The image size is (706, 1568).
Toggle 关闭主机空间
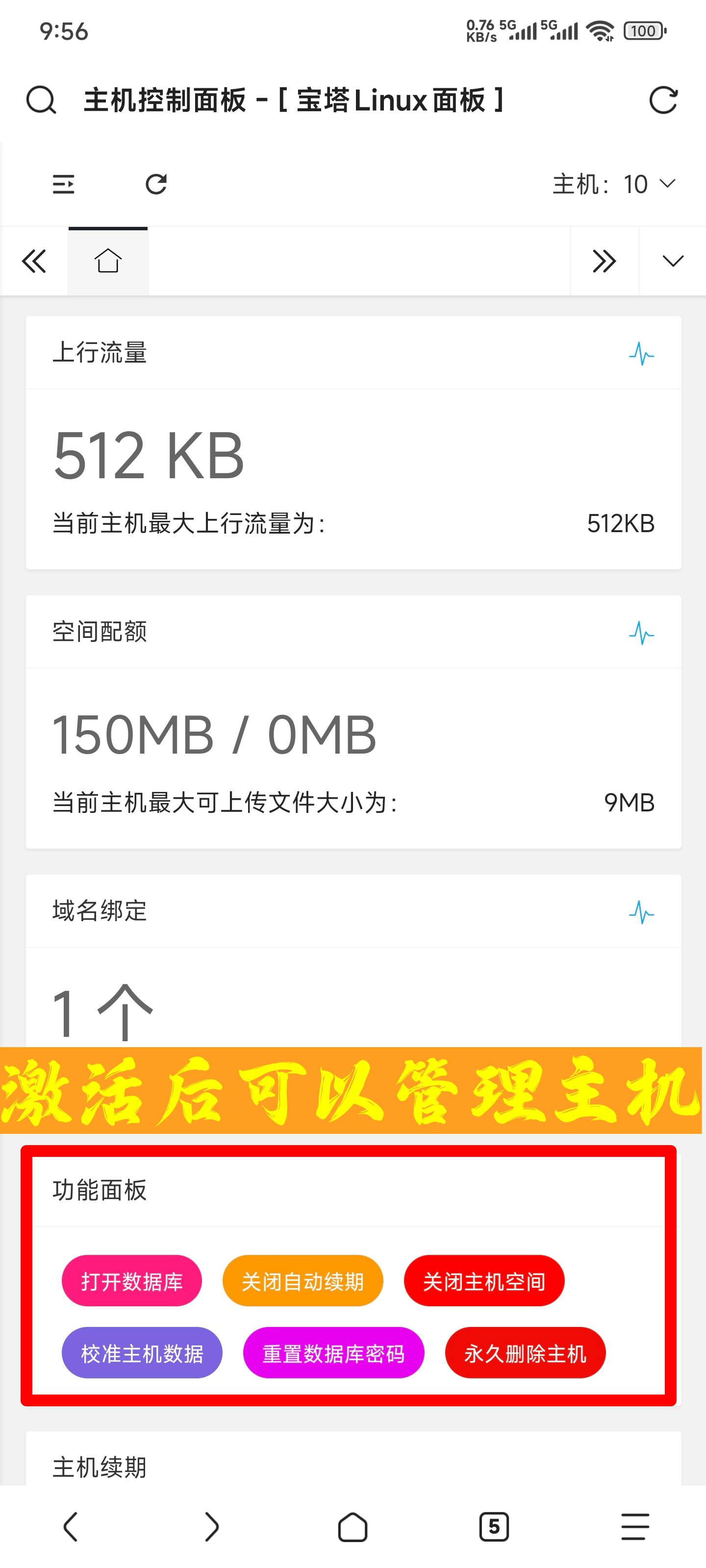pyautogui.click(x=484, y=1280)
